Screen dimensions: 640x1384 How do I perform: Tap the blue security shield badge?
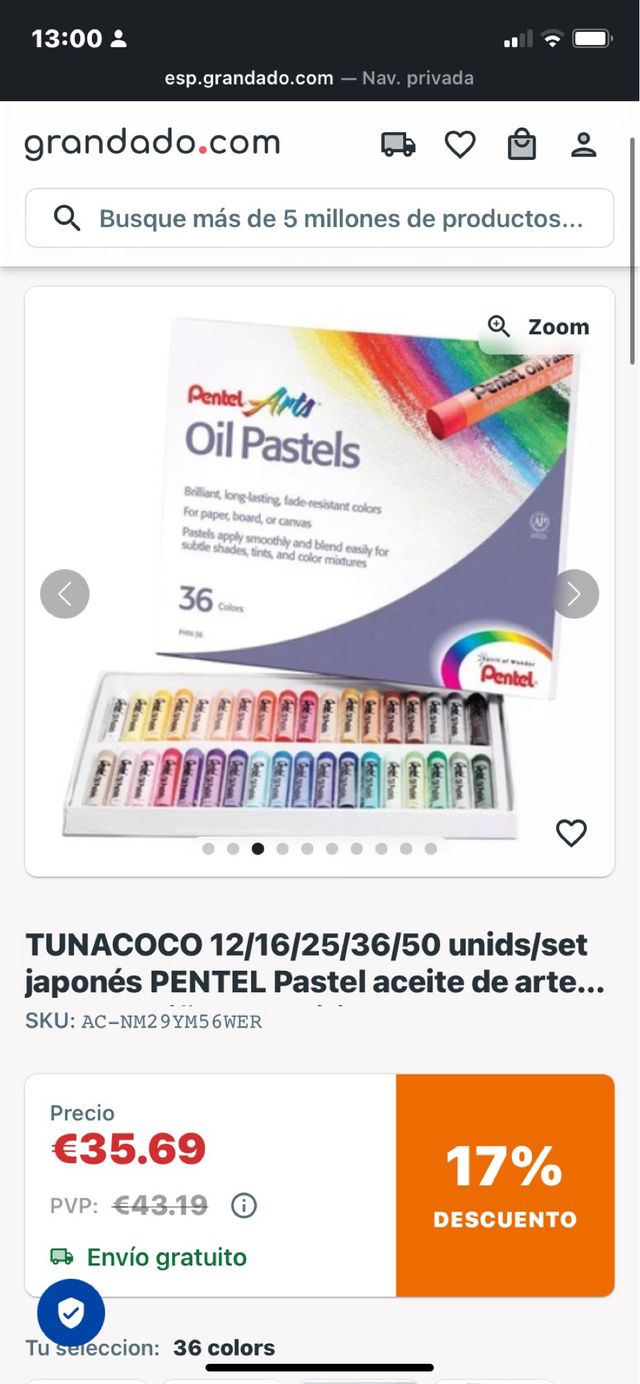pos(71,1312)
